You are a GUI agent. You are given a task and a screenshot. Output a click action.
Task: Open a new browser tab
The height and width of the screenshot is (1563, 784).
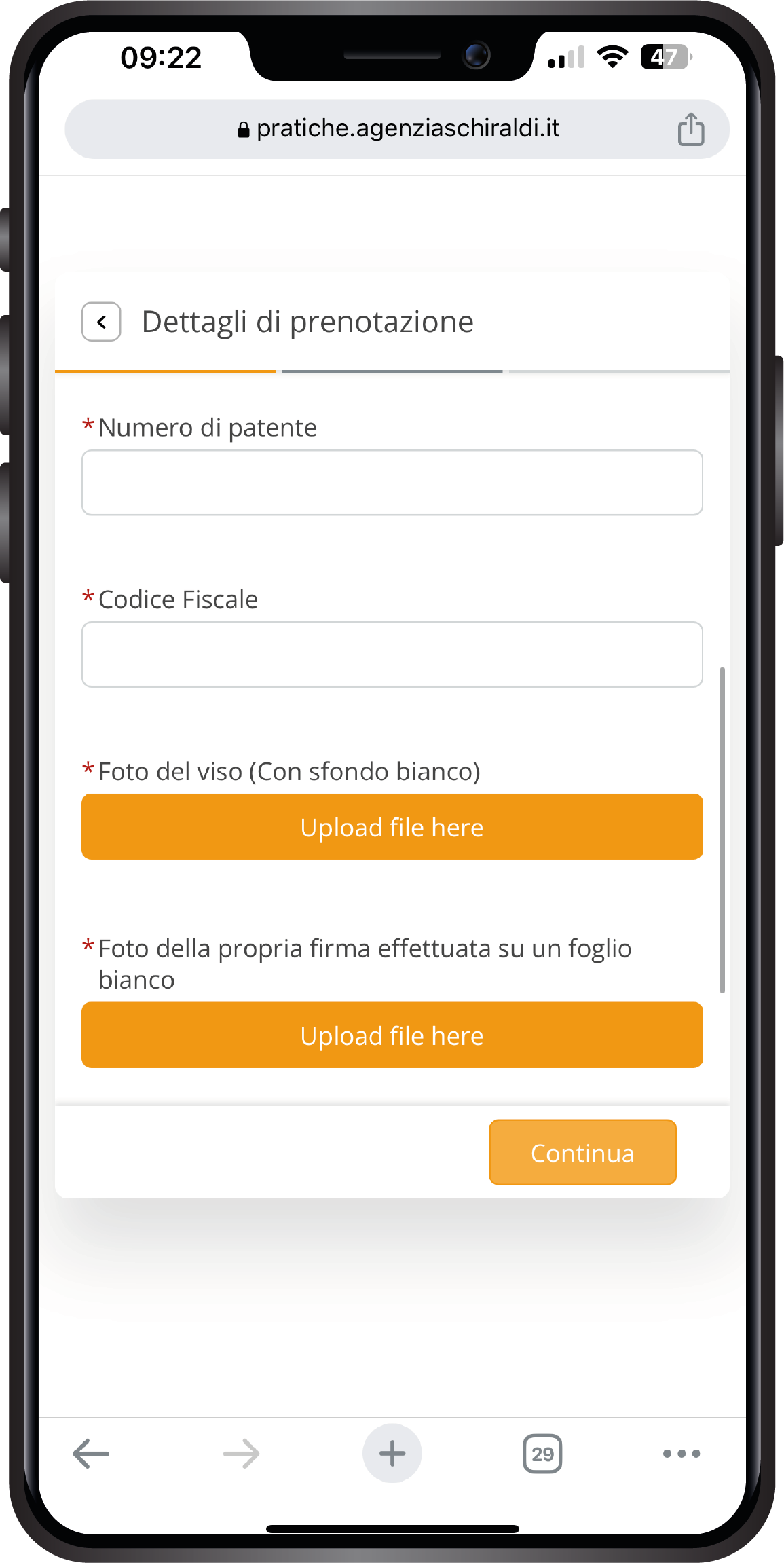392,1454
